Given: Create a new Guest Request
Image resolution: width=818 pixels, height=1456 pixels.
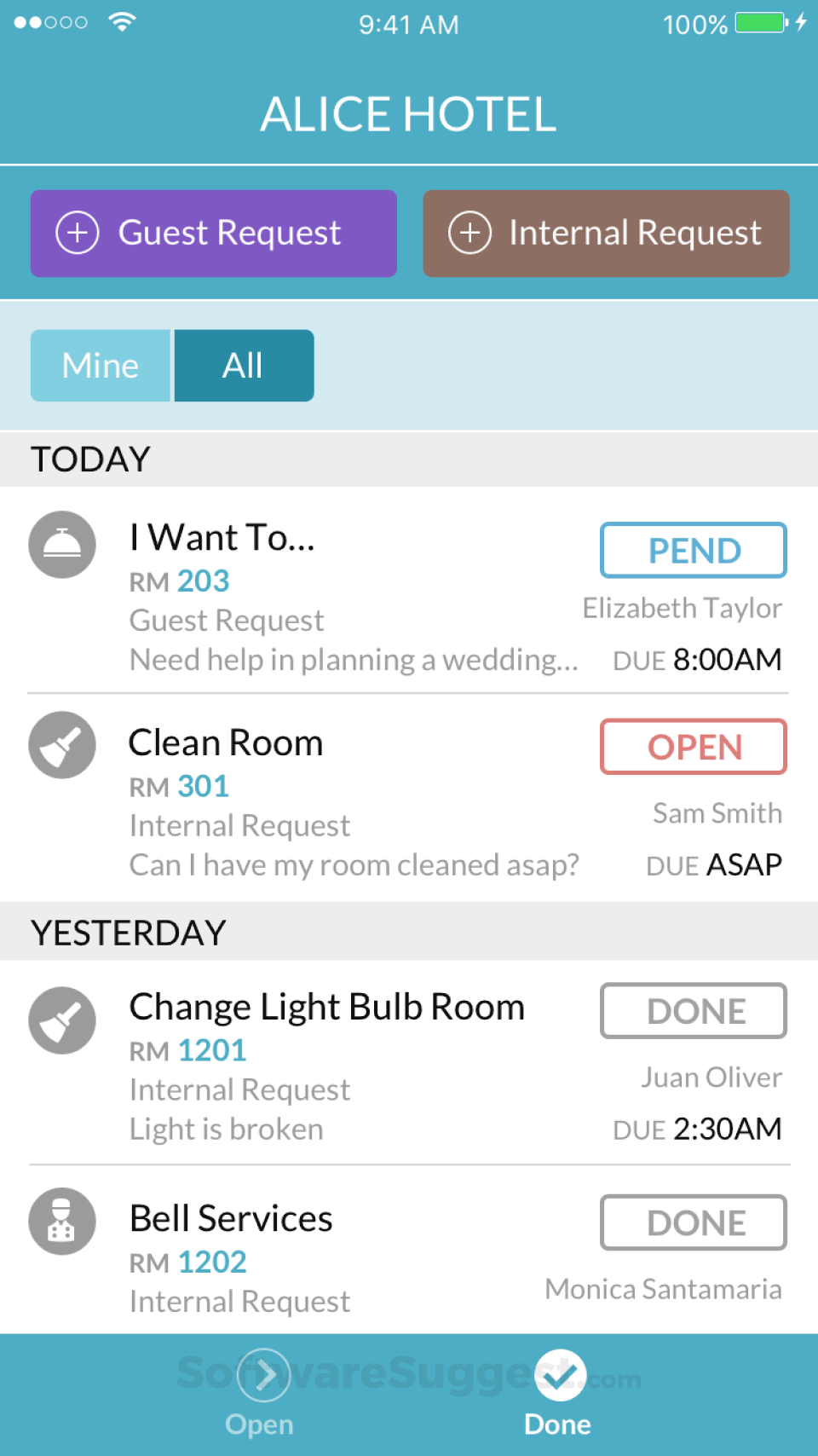Looking at the screenshot, I should coord(213,234).
